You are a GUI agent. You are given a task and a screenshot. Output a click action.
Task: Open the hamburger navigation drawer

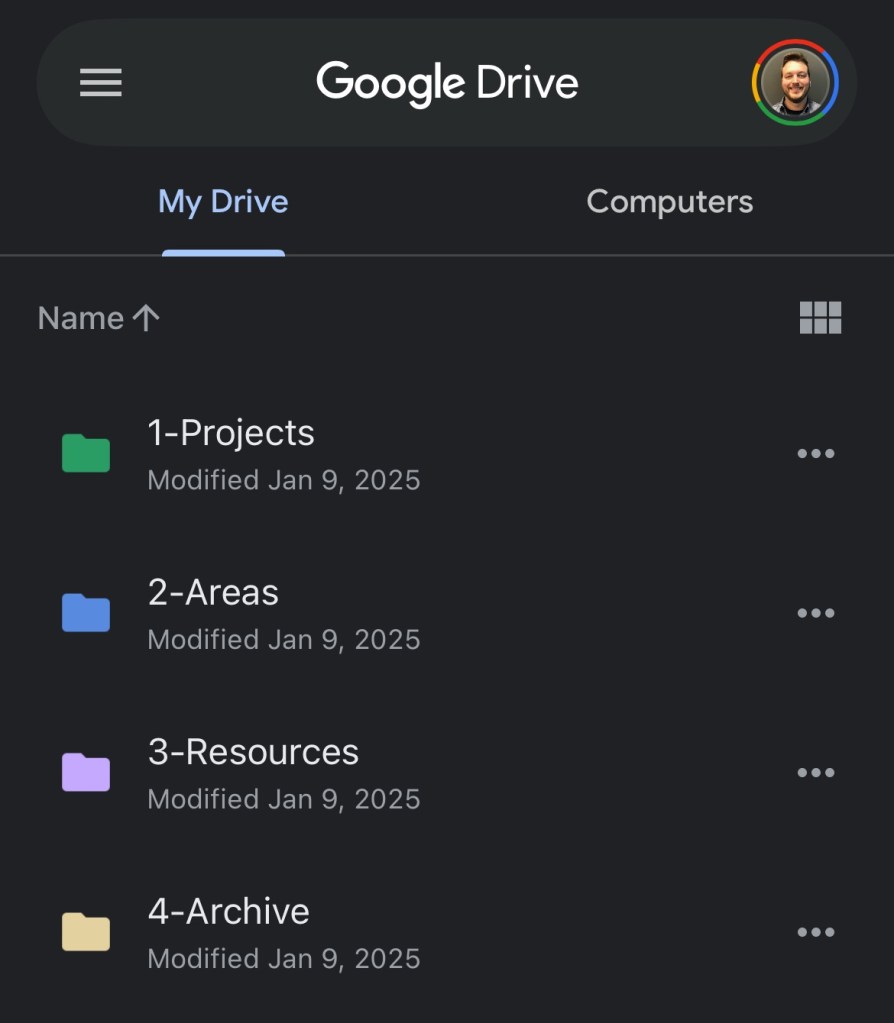[101, 83]
